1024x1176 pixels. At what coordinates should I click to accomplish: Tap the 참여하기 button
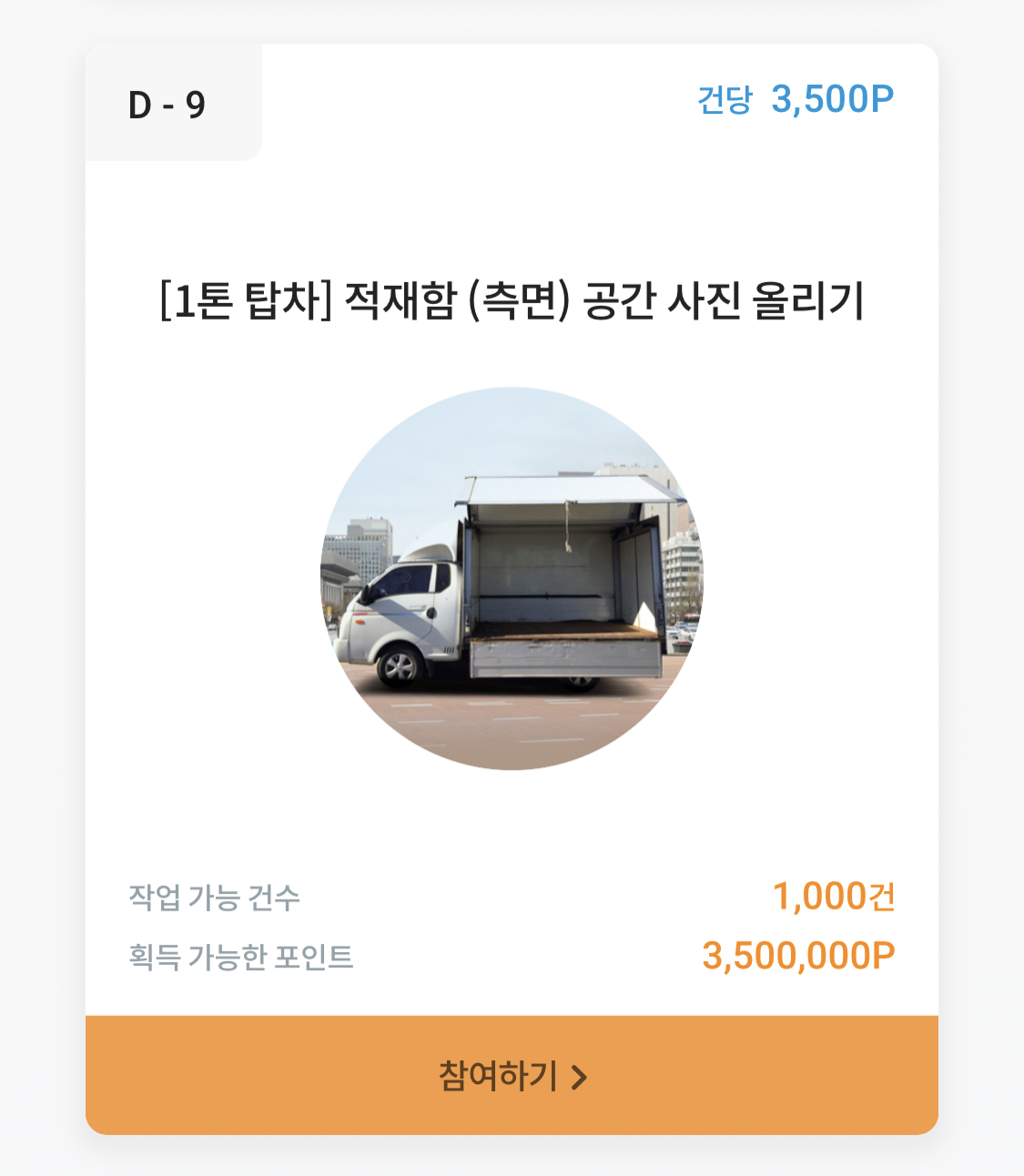[x=512, y=1076]
